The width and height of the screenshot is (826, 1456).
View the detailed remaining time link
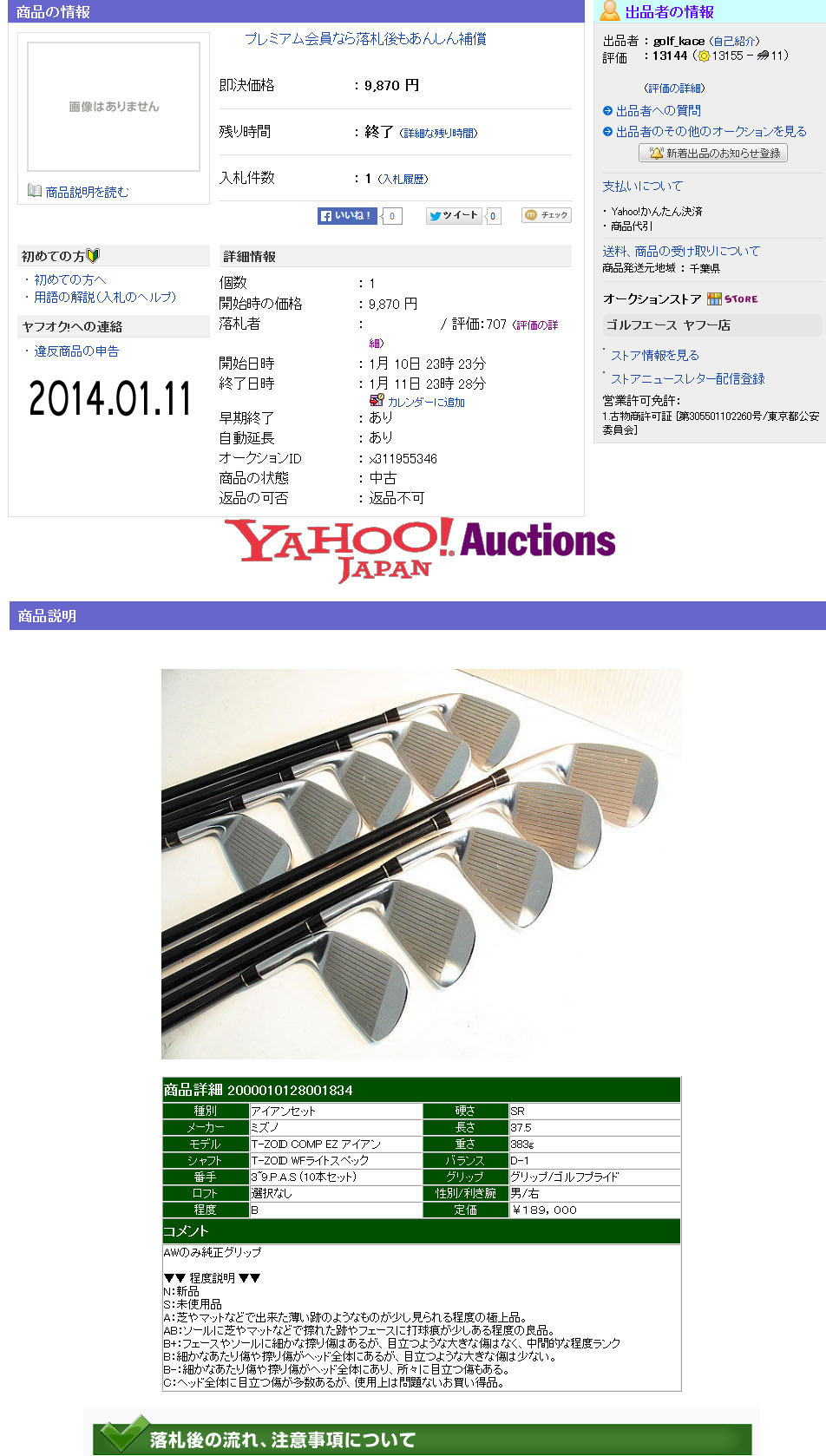[x=438, y=133]
